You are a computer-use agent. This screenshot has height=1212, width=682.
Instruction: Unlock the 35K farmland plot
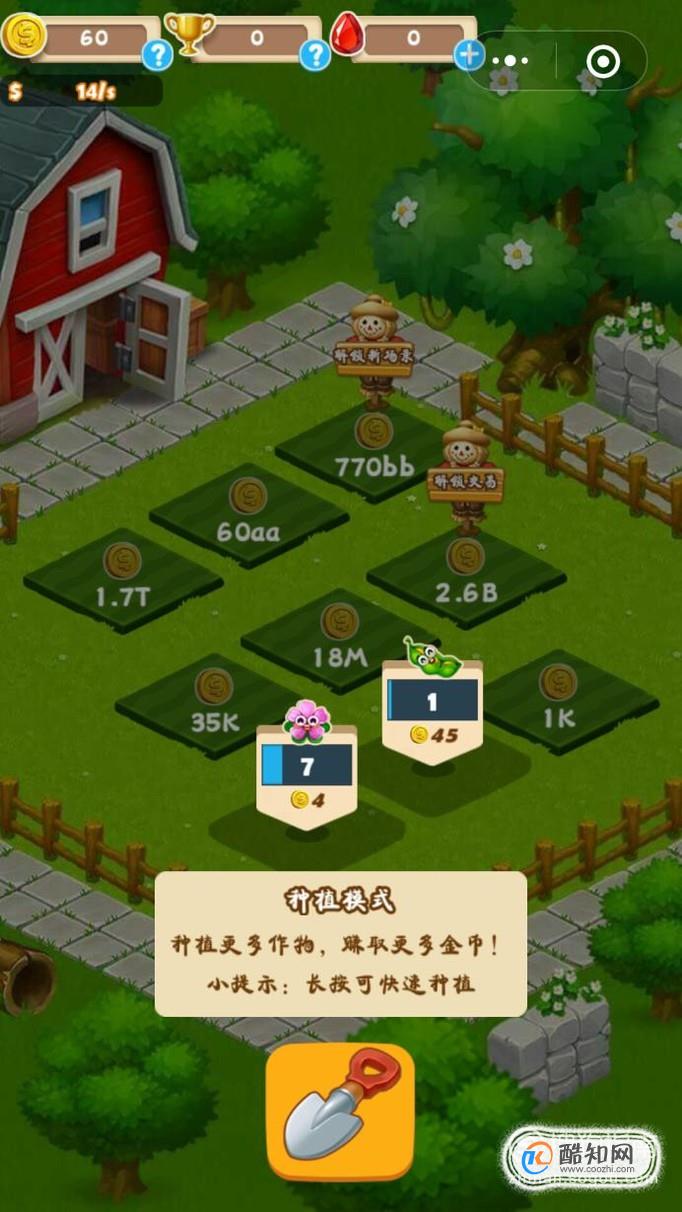[x=214, y=704]
